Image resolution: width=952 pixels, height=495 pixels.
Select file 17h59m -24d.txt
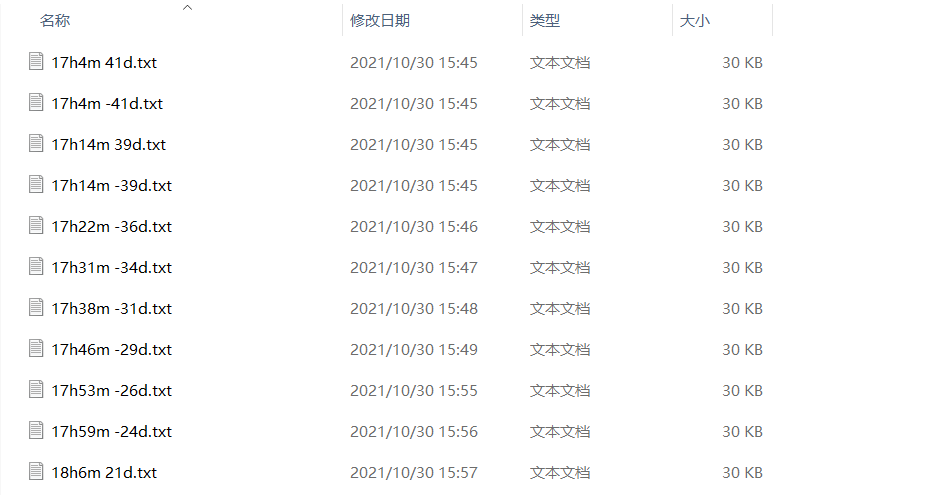tap(111, 432)
